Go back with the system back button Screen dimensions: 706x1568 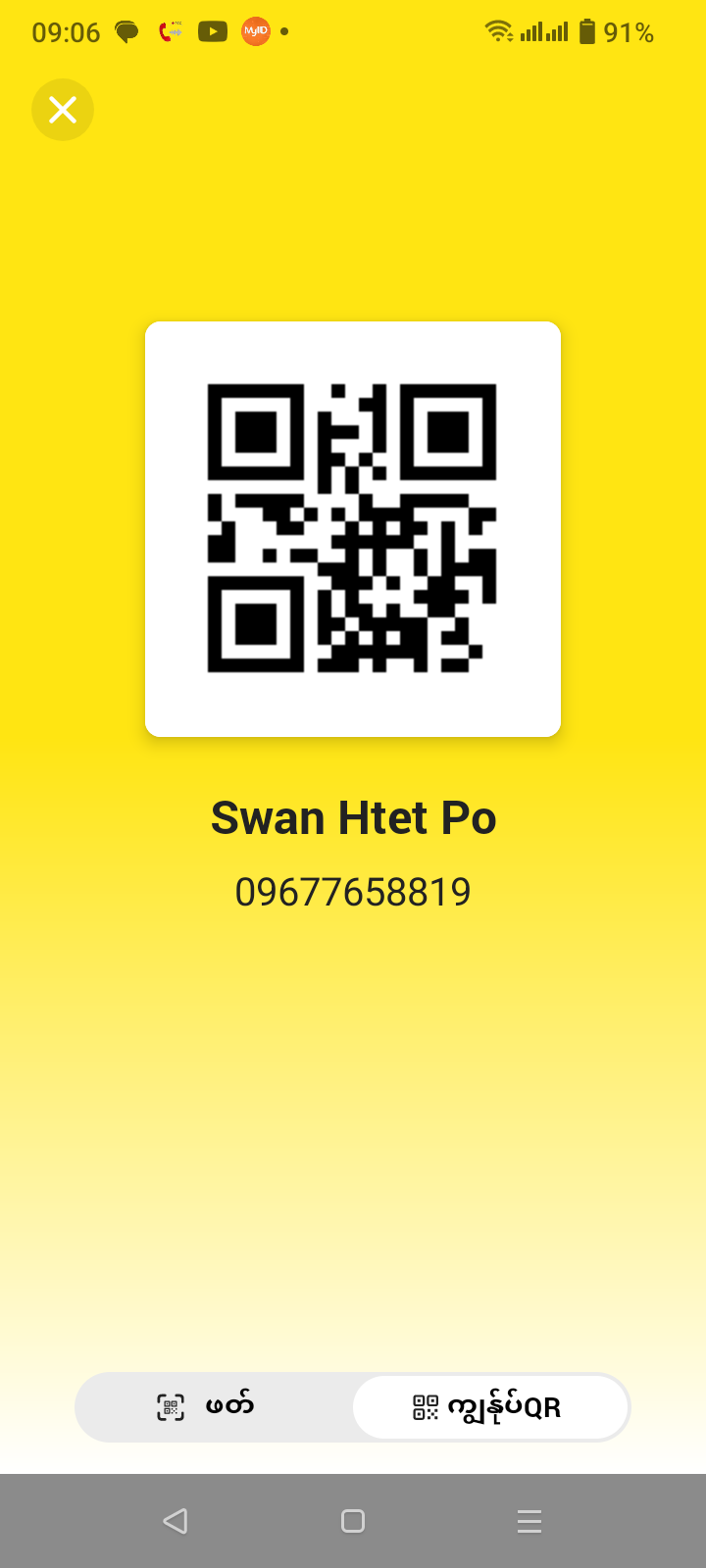tap(176, 1521)
